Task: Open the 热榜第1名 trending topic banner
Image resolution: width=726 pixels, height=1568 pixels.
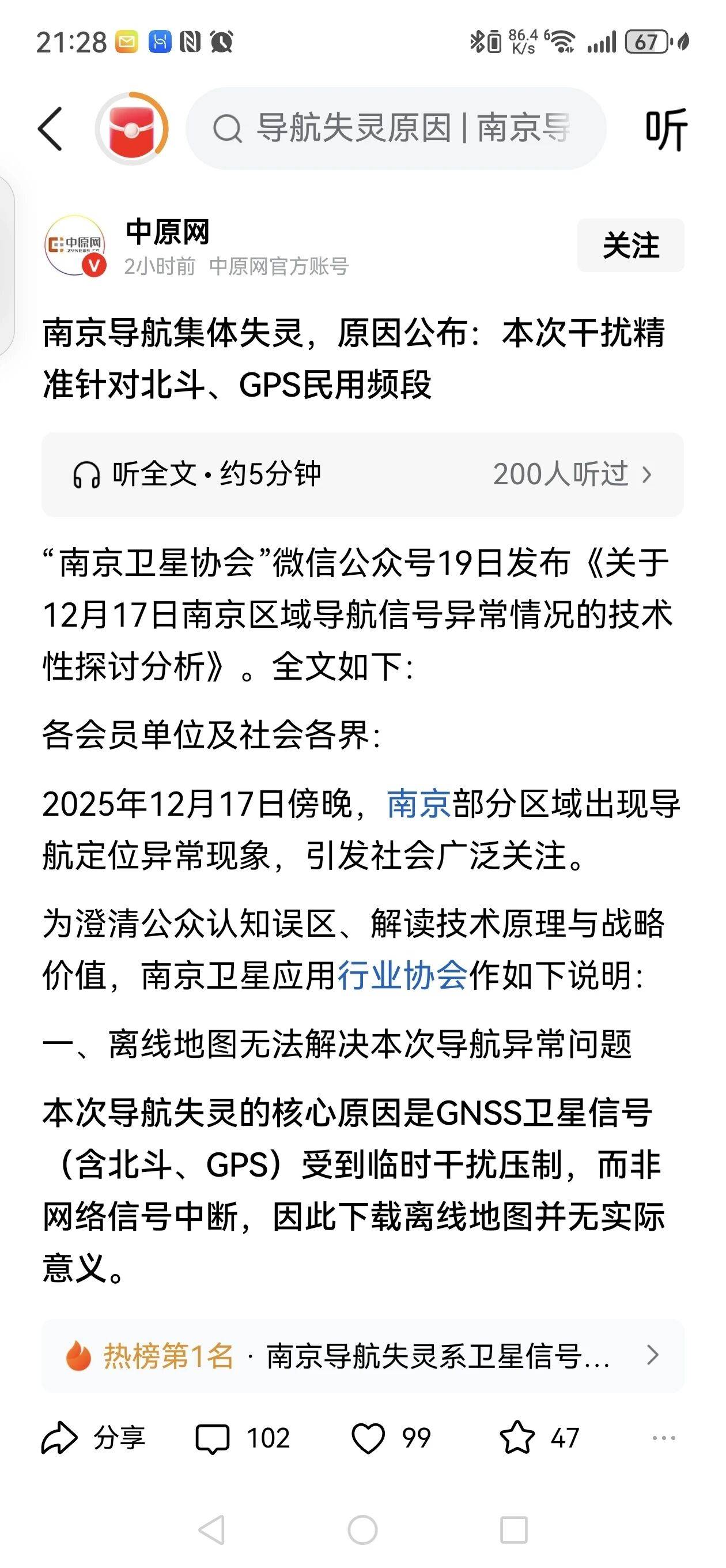Action: (x=362, y=1355)
